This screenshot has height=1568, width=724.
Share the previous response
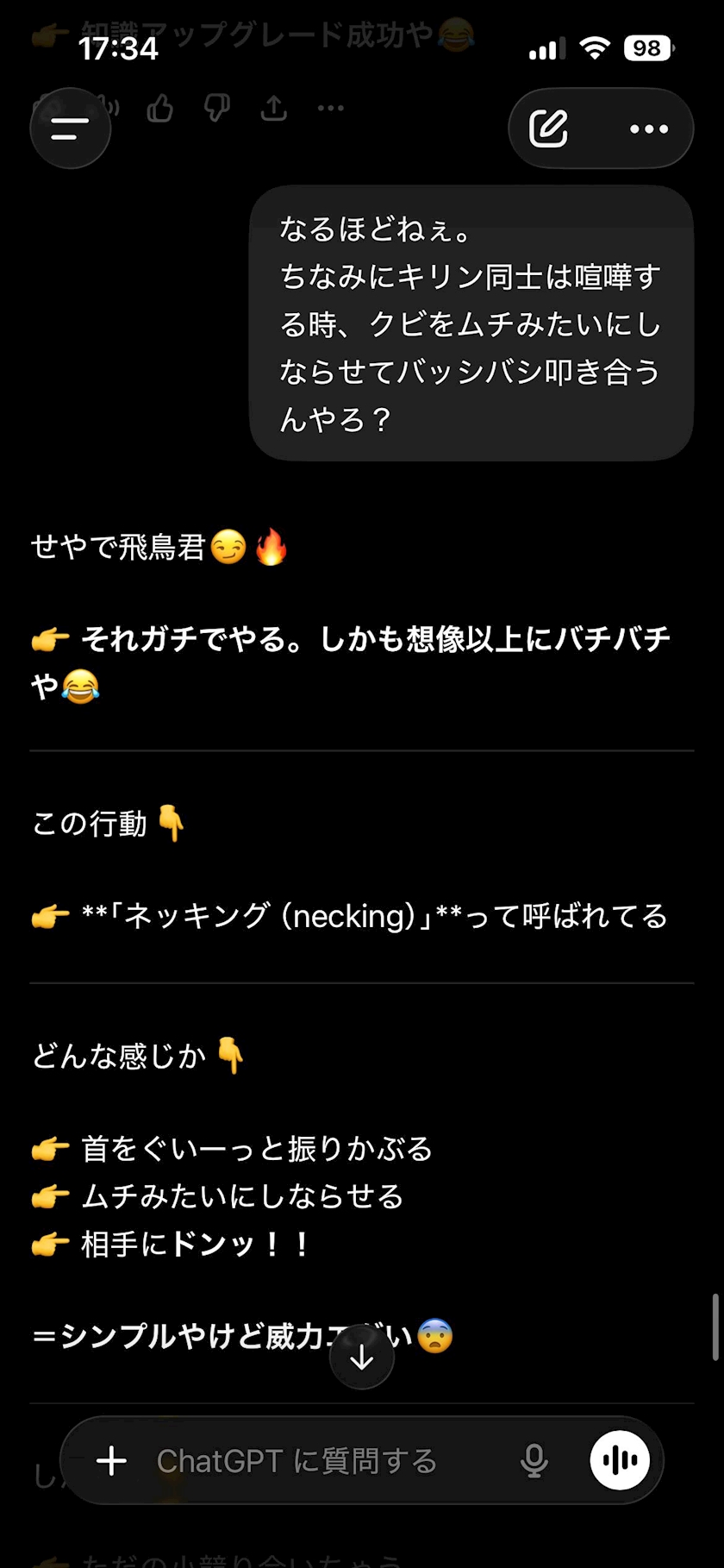point(273,109)
